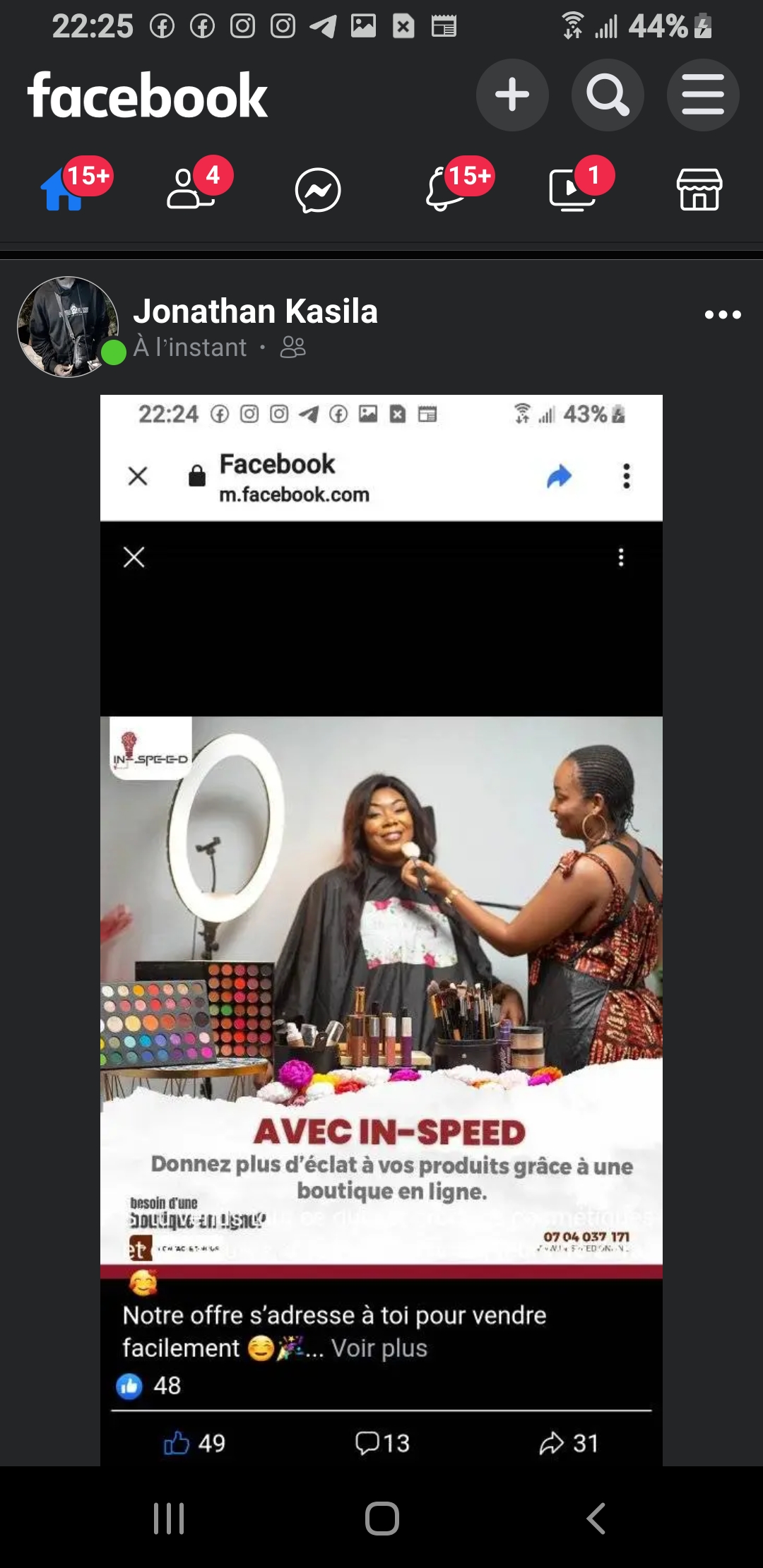
Task: Open the screenshot image in Jonathan's post
Action: tap(381, 918)
